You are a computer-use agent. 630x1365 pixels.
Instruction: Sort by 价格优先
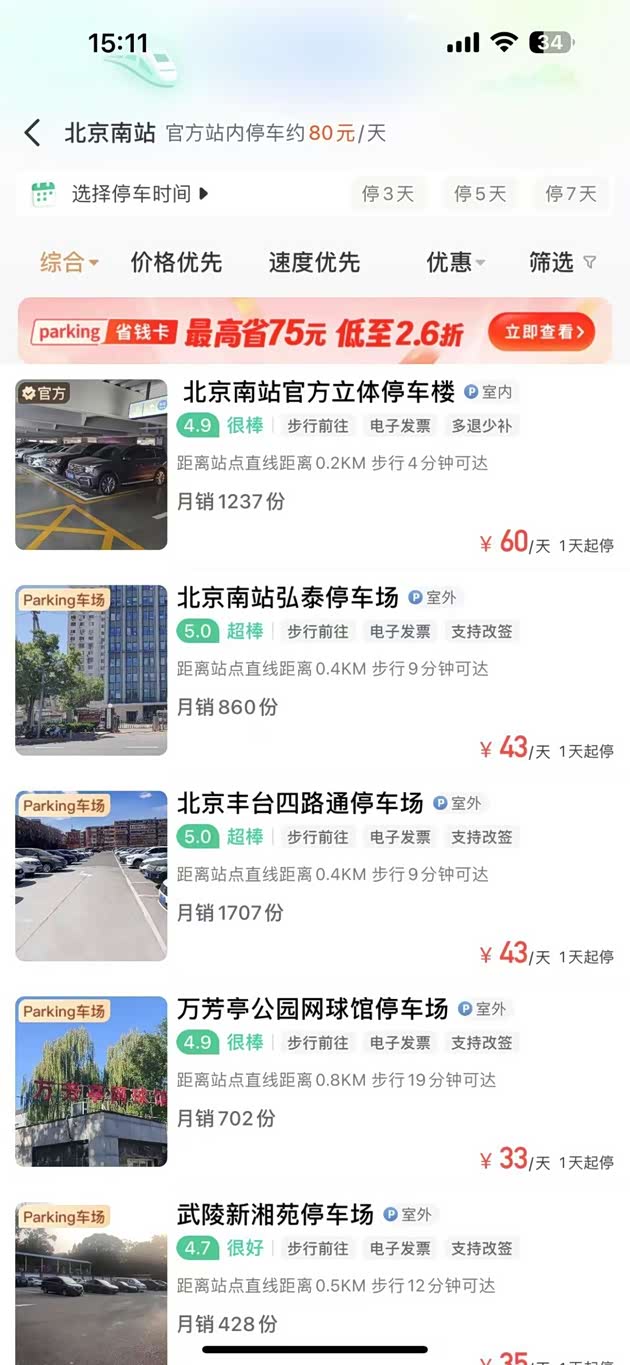(176, 263)
